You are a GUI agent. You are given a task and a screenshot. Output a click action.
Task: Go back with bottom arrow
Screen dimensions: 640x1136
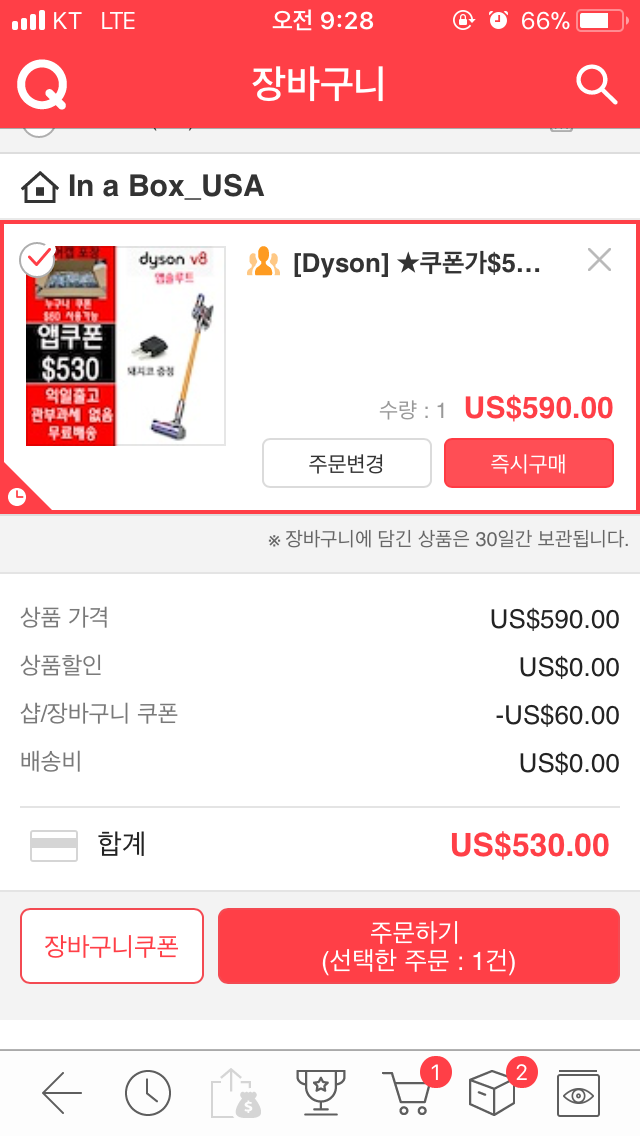tap(62, 1093)
